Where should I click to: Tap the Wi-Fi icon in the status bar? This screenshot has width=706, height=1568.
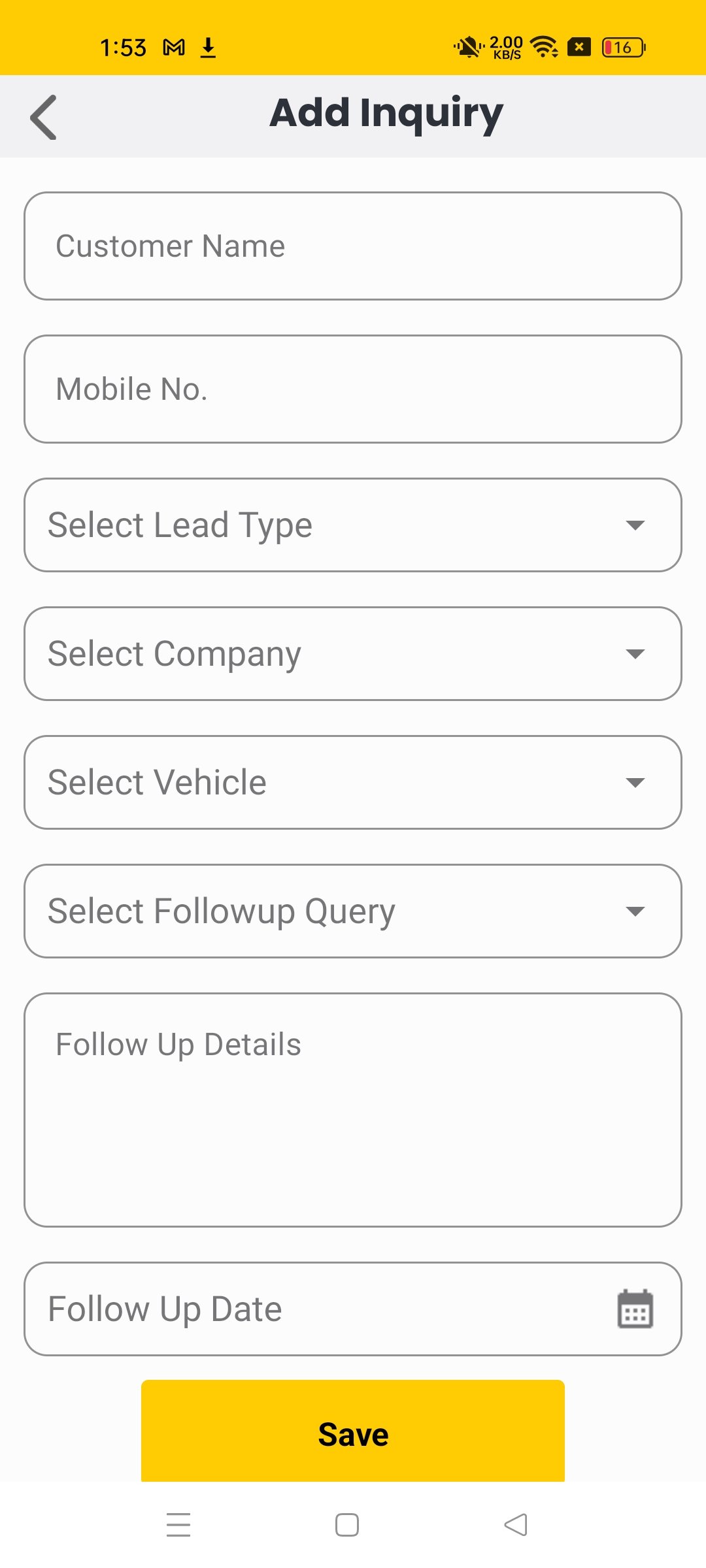click(543, 46)
